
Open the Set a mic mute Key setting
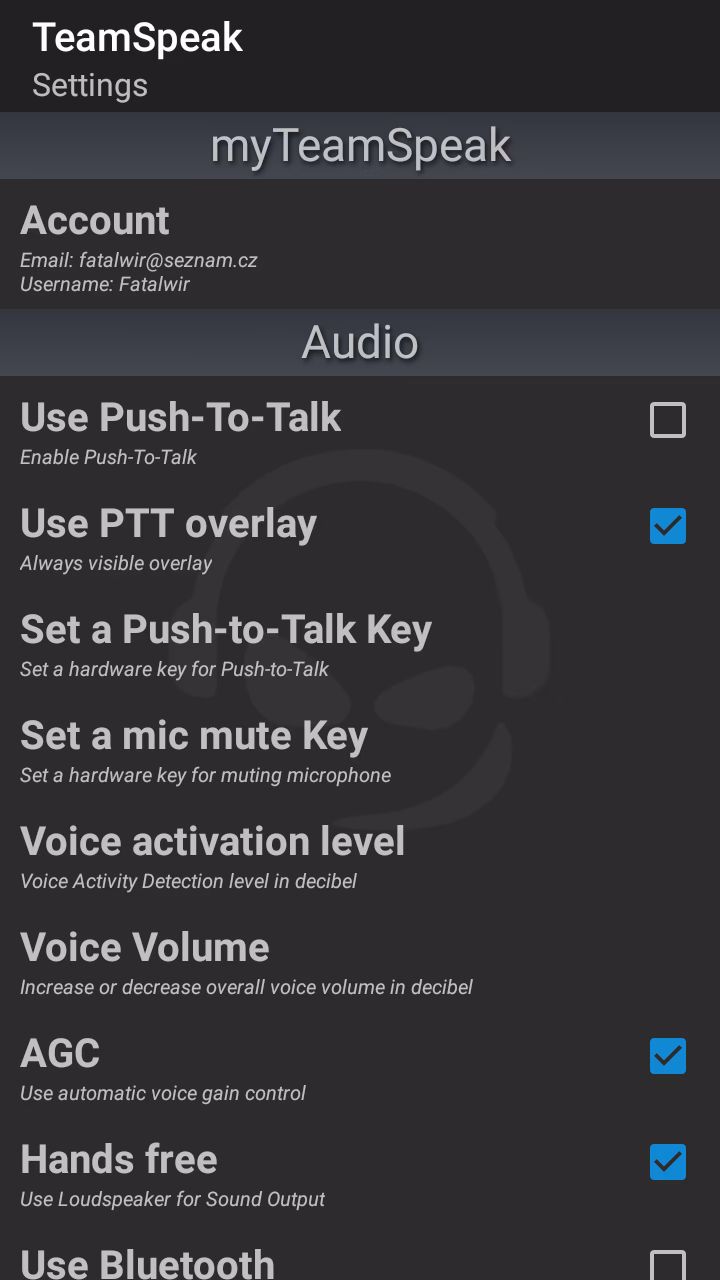coord(193,737)
